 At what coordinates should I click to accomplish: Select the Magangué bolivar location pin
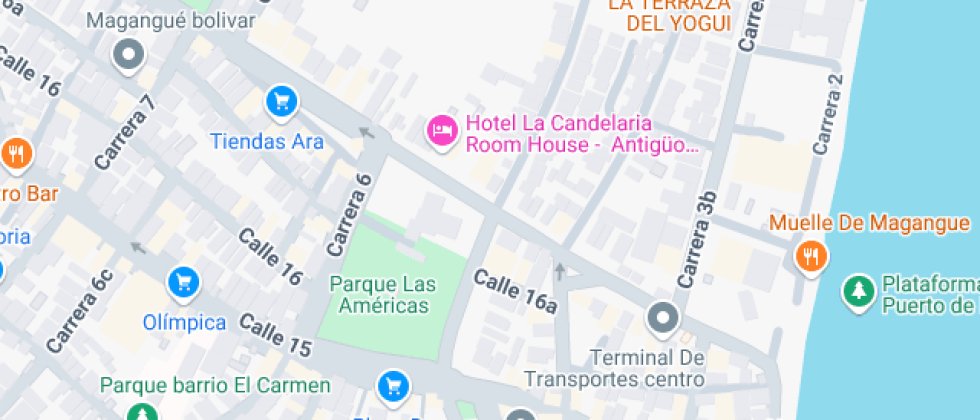tap(129, 56)
